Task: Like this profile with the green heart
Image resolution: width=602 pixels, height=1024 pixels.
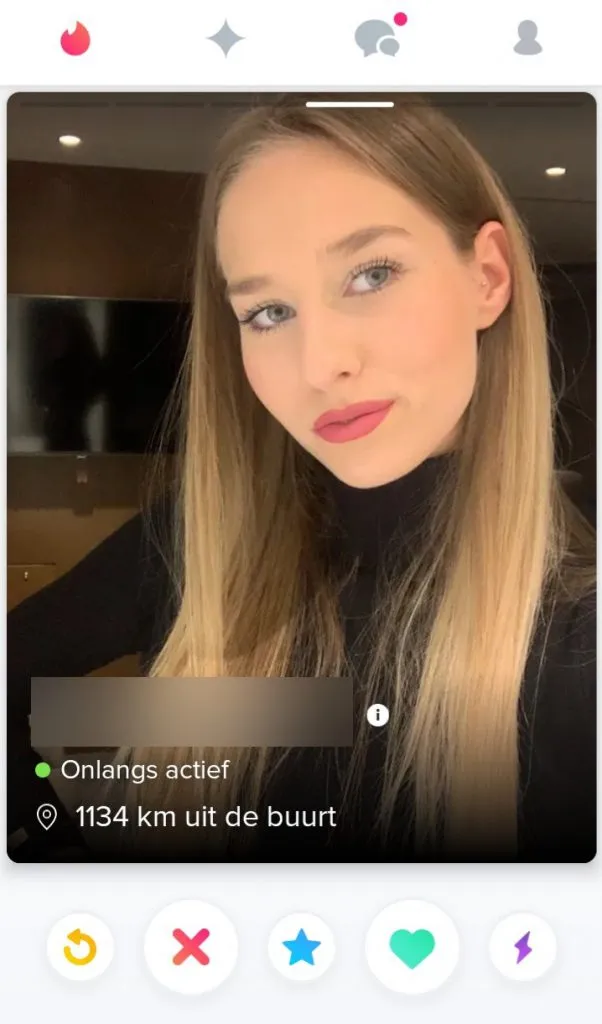Action: 411,946
